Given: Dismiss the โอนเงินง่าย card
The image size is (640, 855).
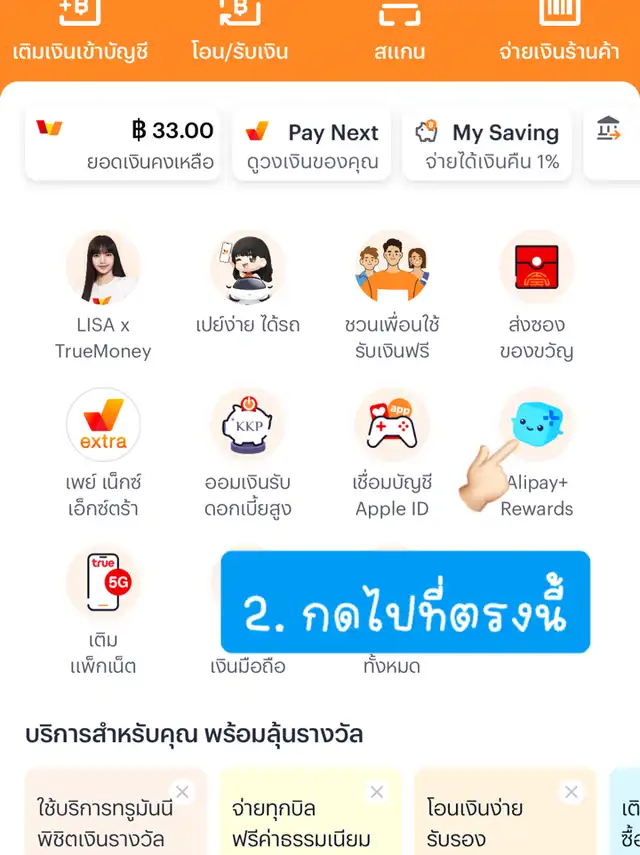Looking at the screenshot, I should pos(571,792).
